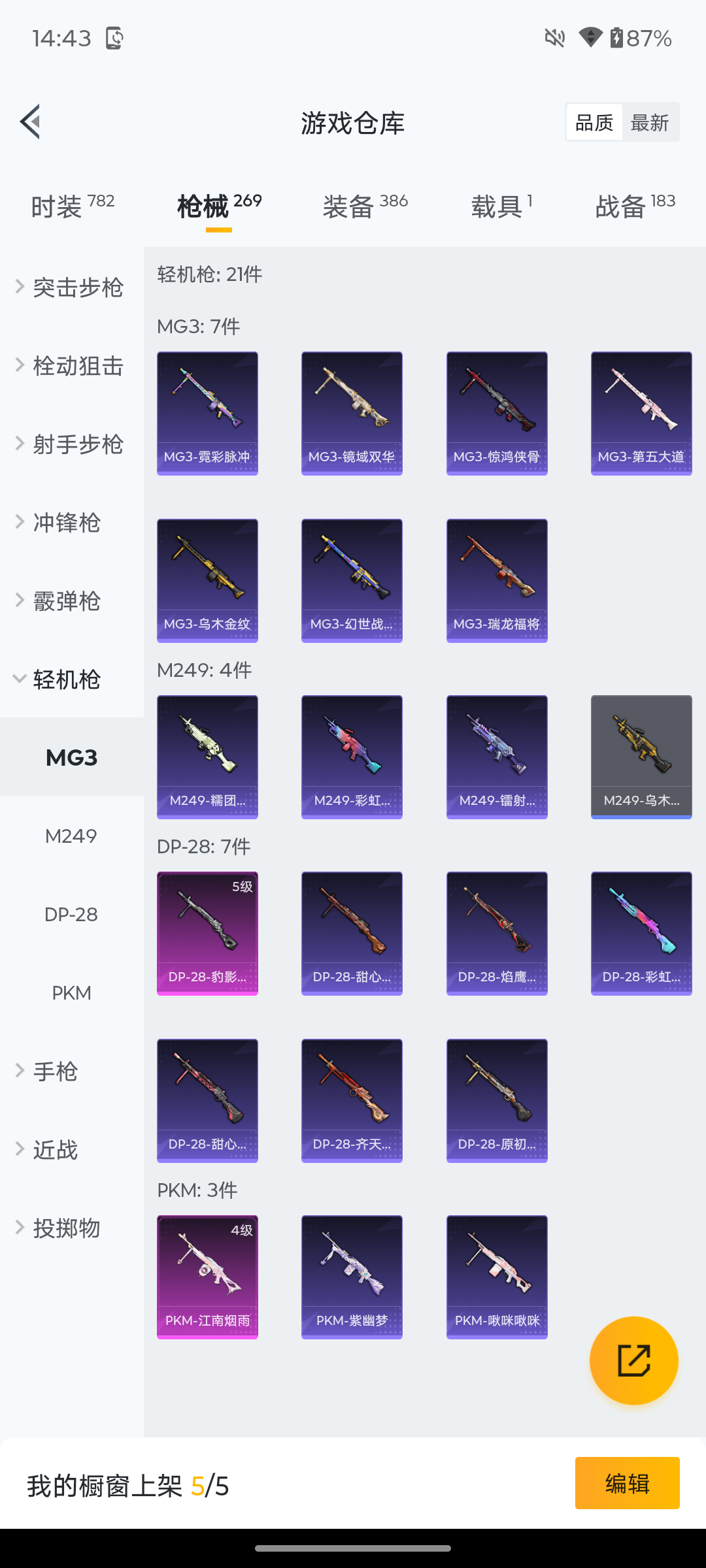Image resolution: width=706 pixels, height=1568 pixels.
Task: Select M249 in the sidebar
Action: 71,836
